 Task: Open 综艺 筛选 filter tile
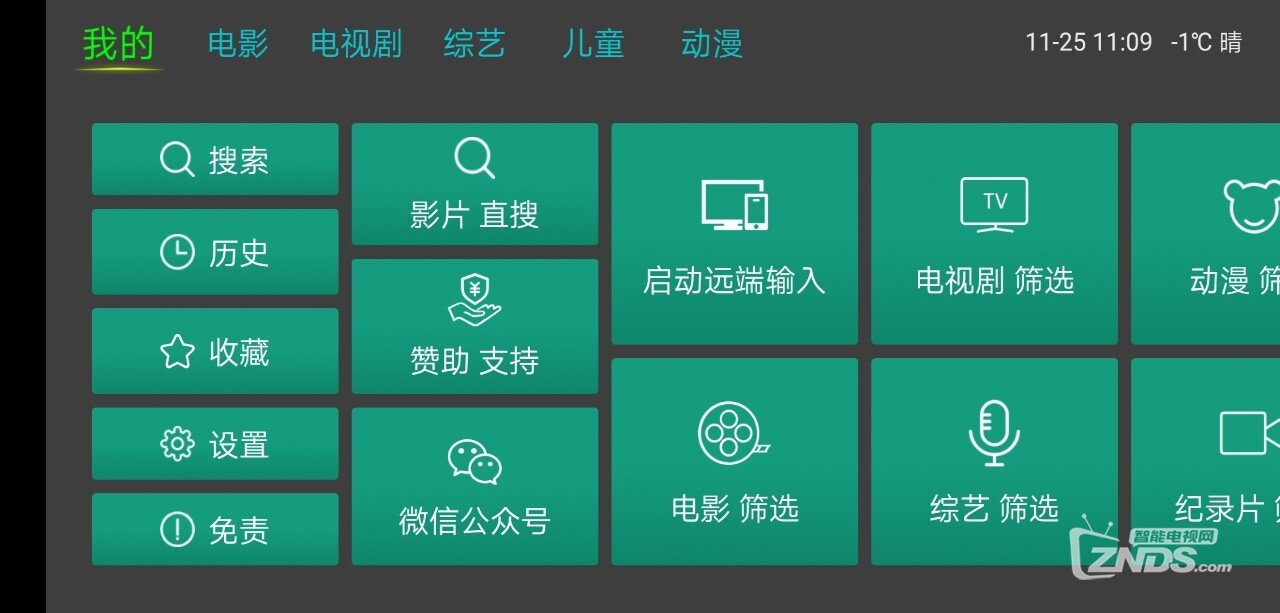pyautogui.click(x=994, y=462)
